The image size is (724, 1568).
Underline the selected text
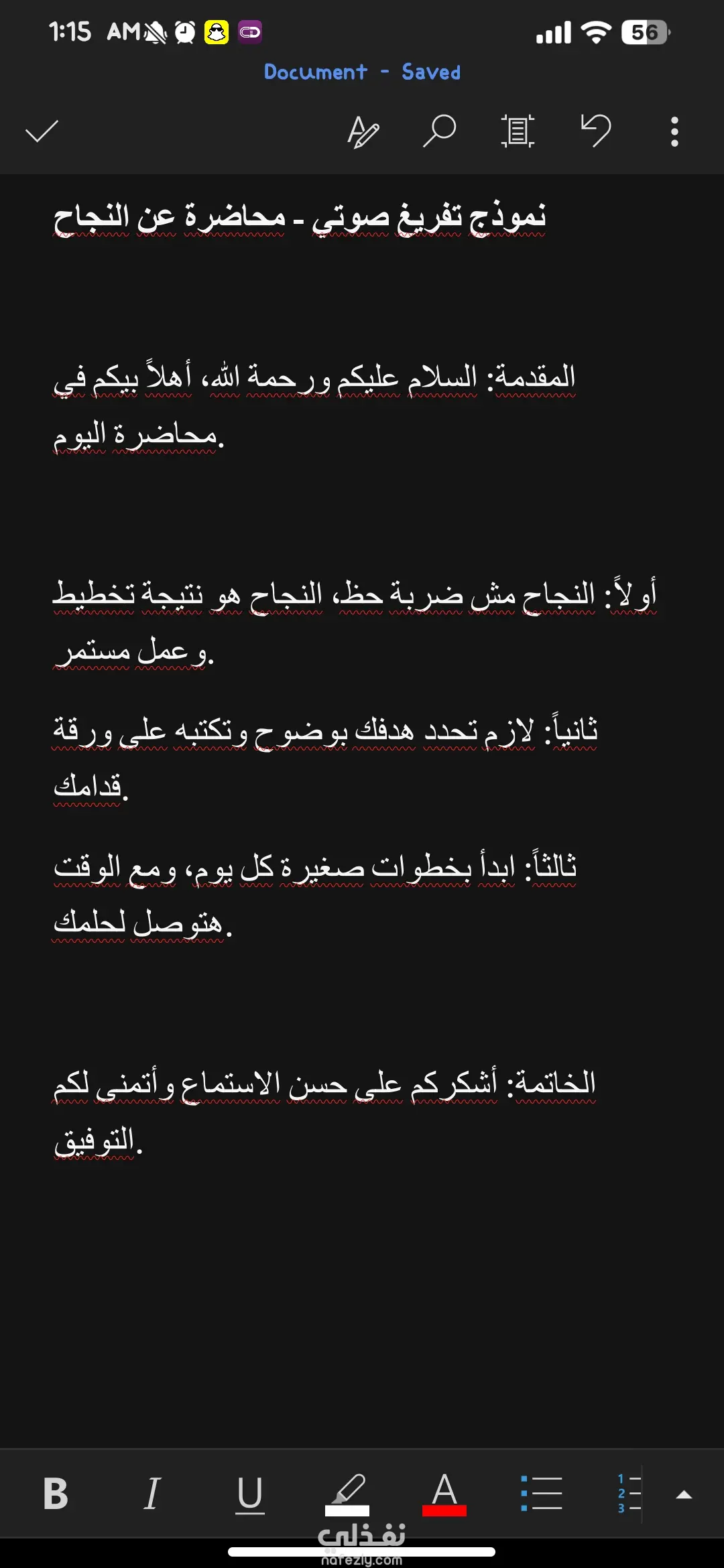pos(250,1494)
